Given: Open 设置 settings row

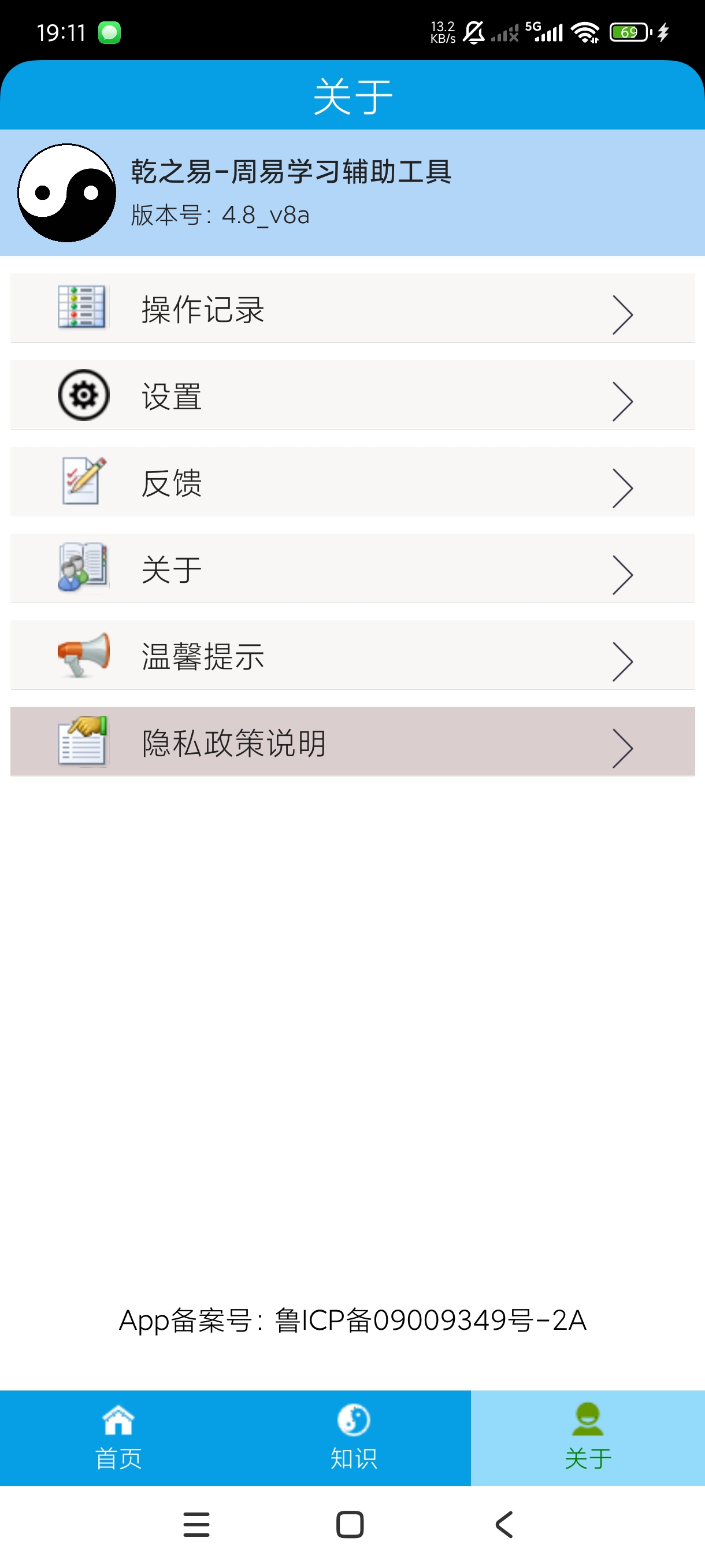Looking at the screenshot, I should tap(352, 395).
